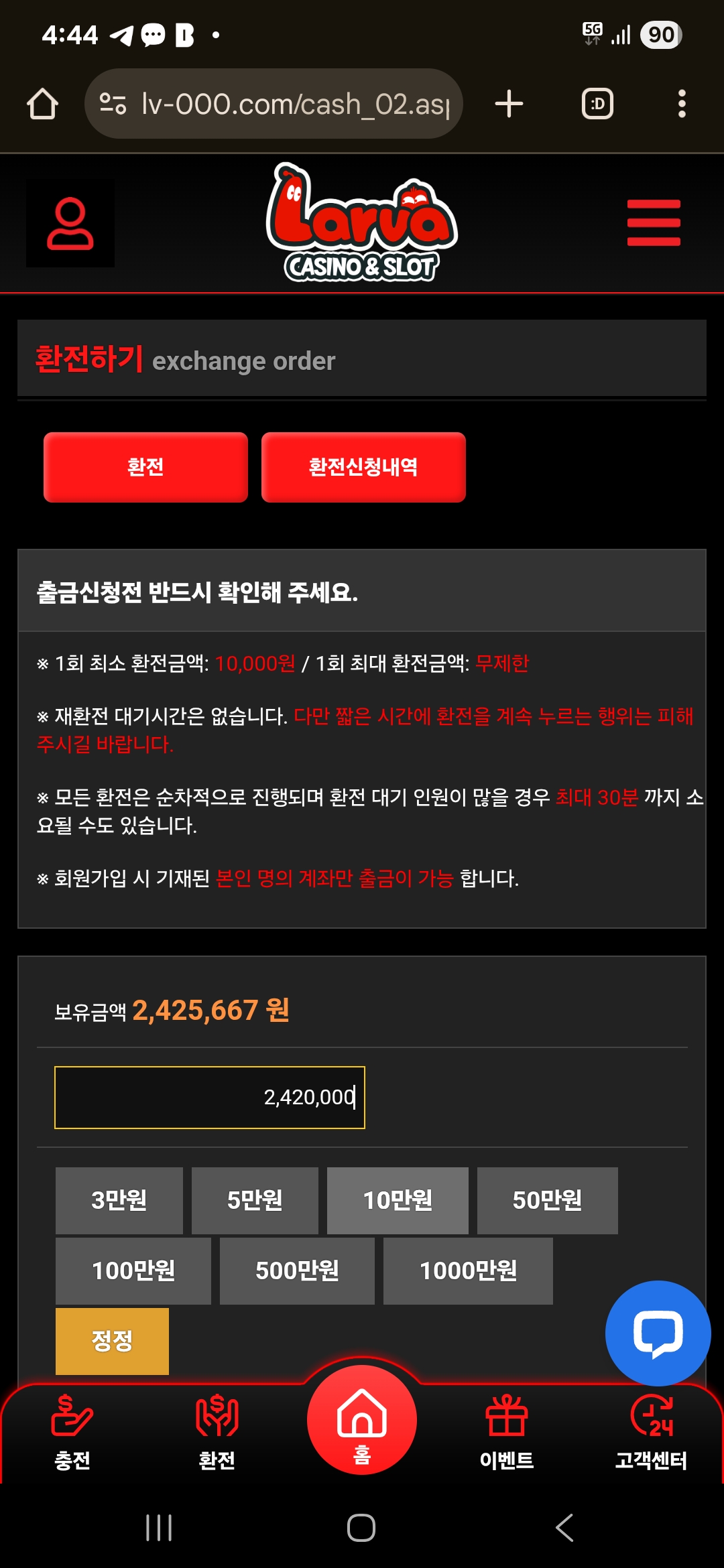Screen dimensions: 724x1568
Task: Add 50만원 to the amount
Action: tap(547, 1200)
